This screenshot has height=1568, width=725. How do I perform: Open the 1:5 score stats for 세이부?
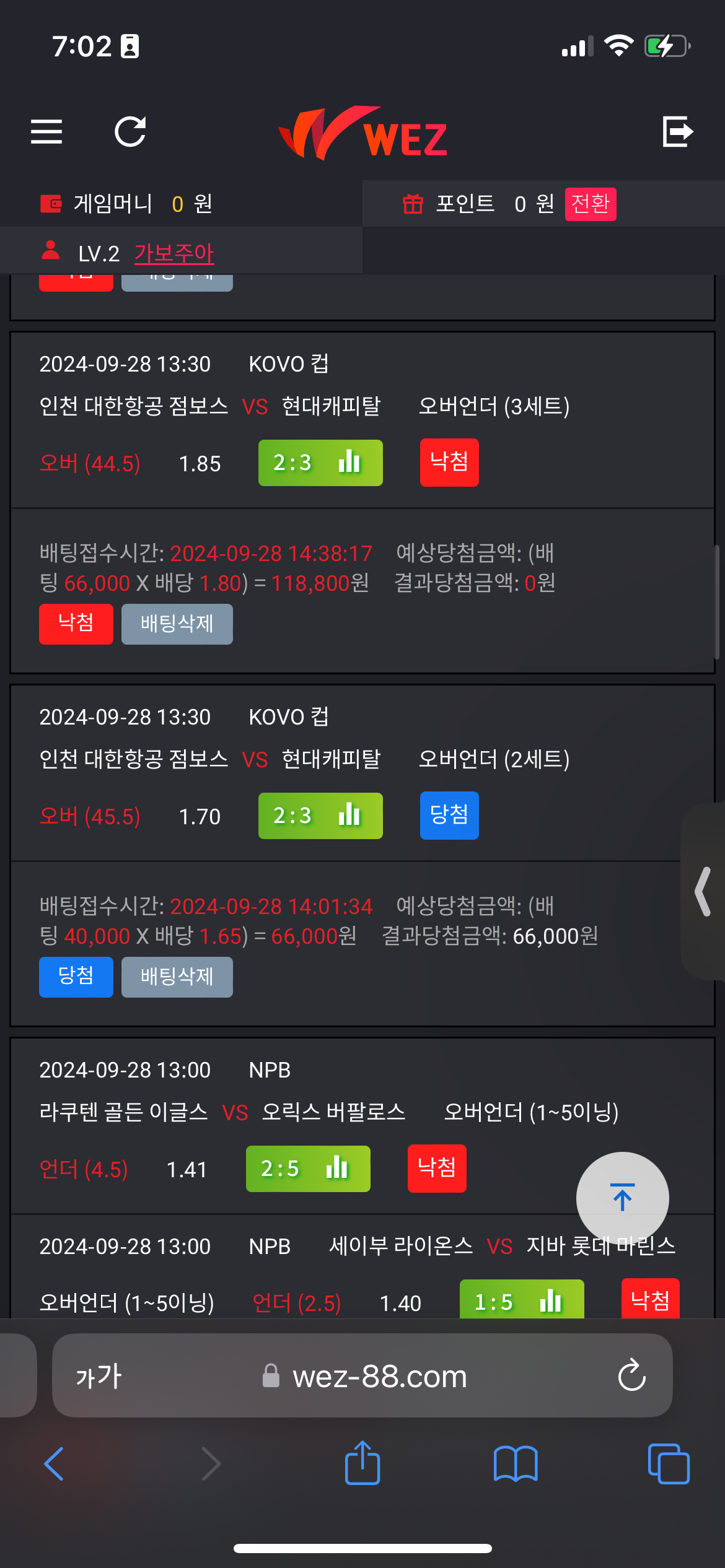(x=522, y=1299)
